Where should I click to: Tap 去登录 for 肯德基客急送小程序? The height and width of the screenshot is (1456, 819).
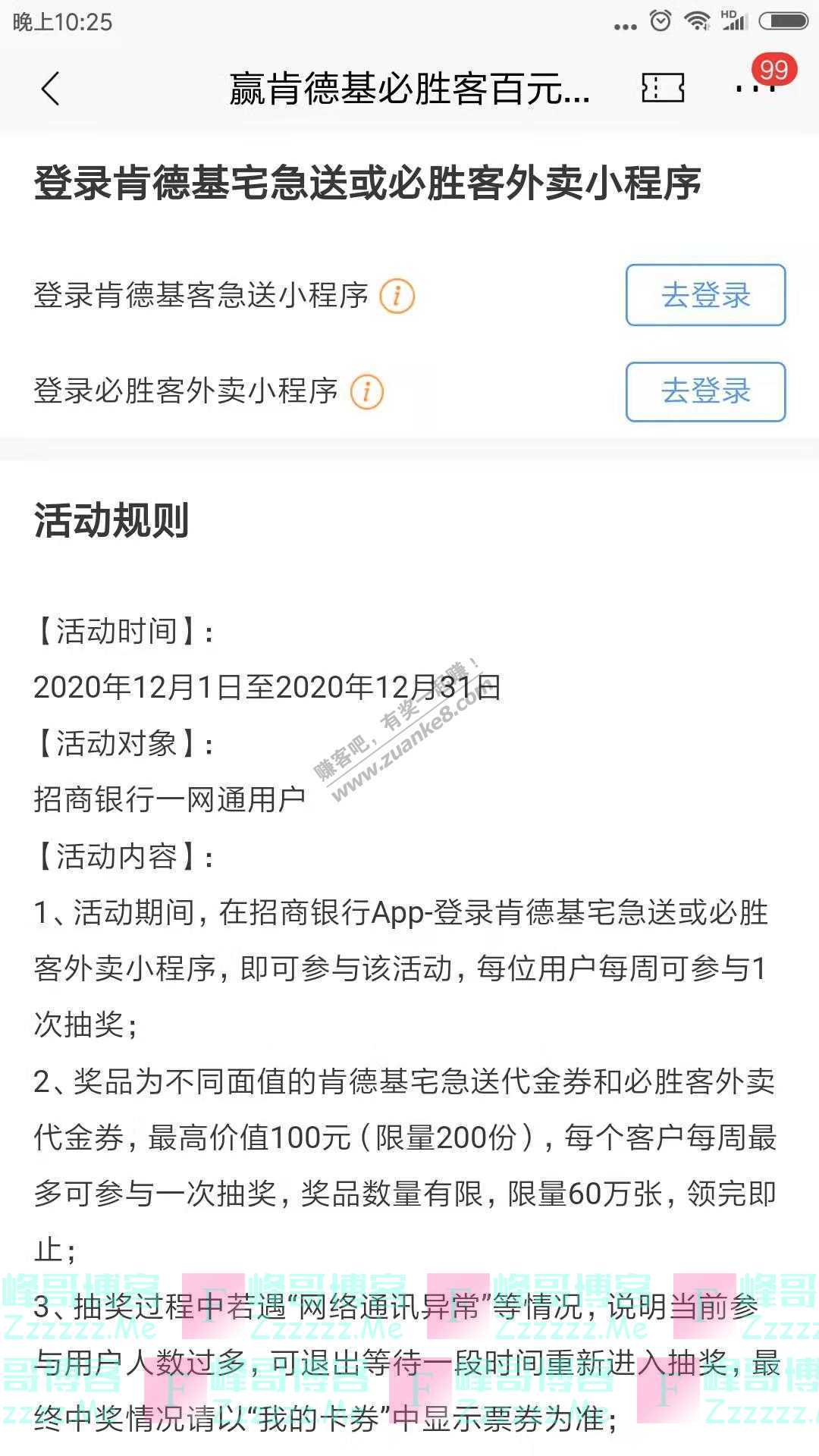pos(704,296)
